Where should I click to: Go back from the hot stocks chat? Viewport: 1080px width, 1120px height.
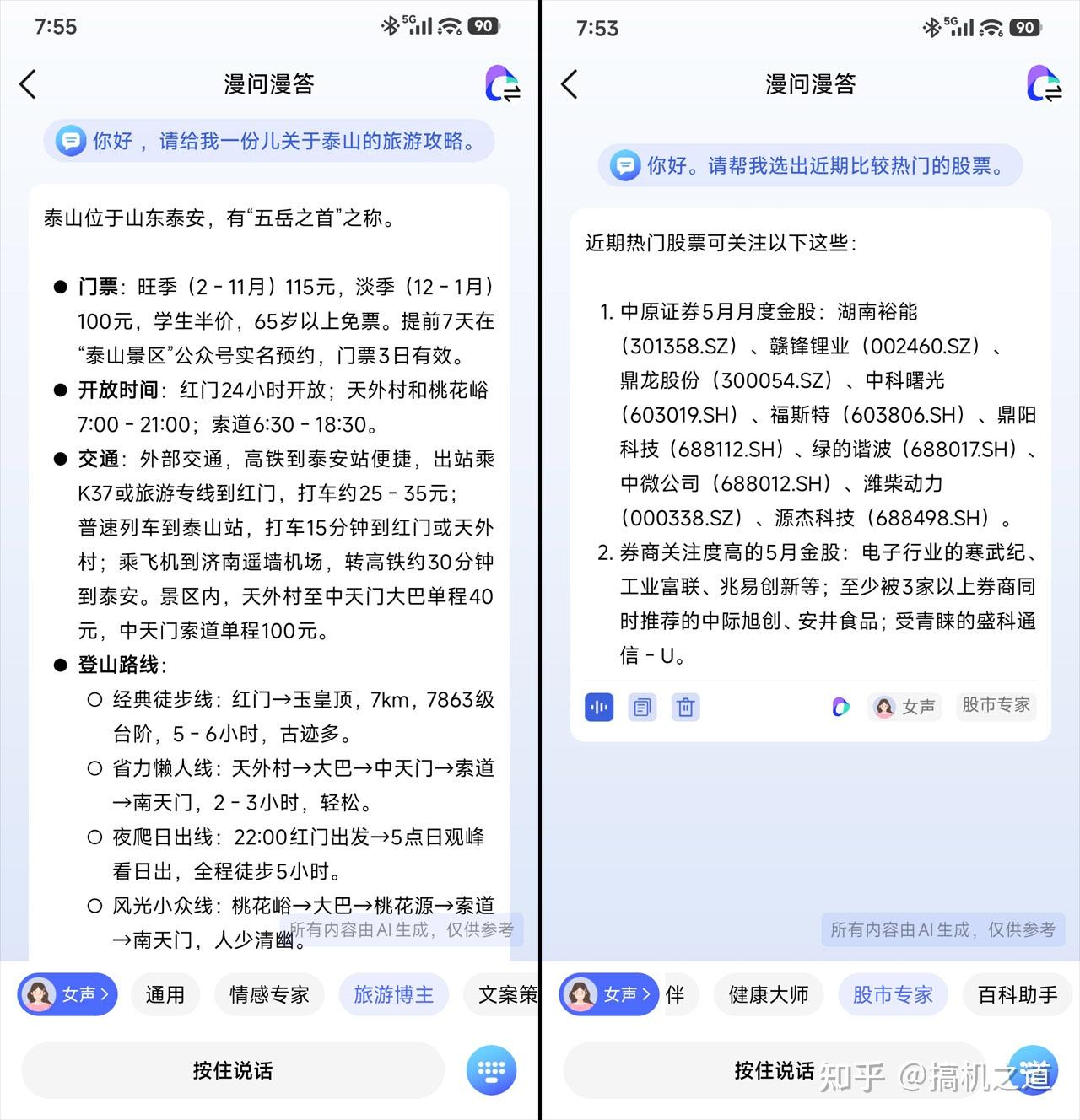tap(570, 84)
